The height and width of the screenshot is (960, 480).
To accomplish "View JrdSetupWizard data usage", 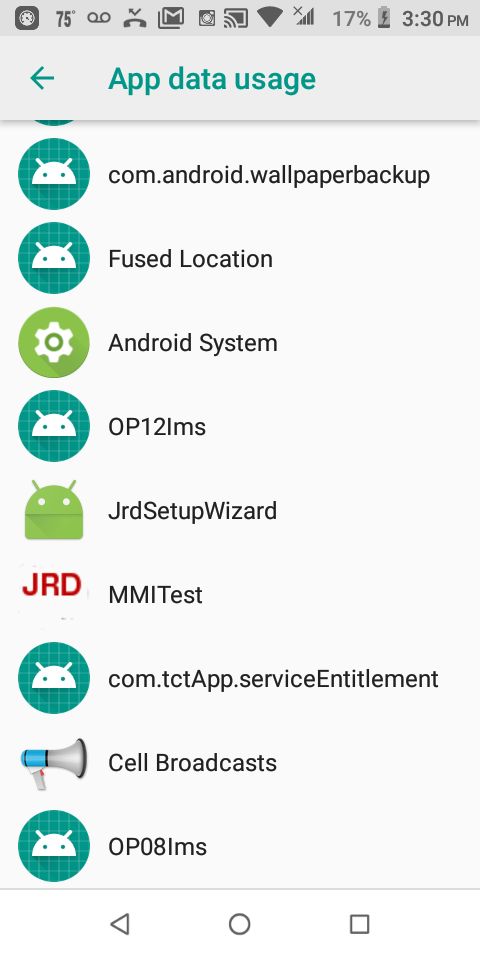I will coord(240,510).
